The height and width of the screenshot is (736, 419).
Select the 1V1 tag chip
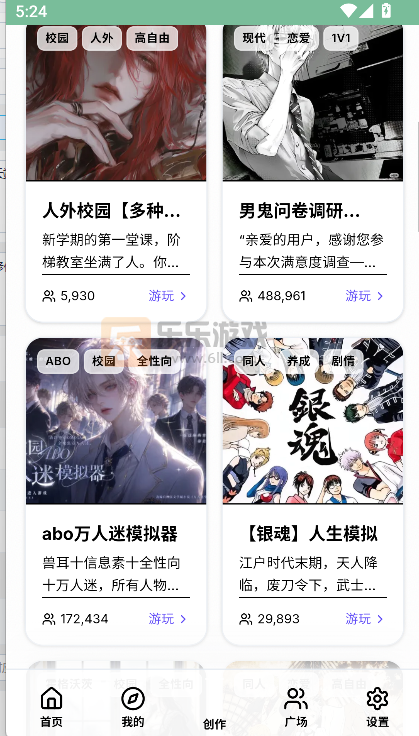(x=341, y=38)
